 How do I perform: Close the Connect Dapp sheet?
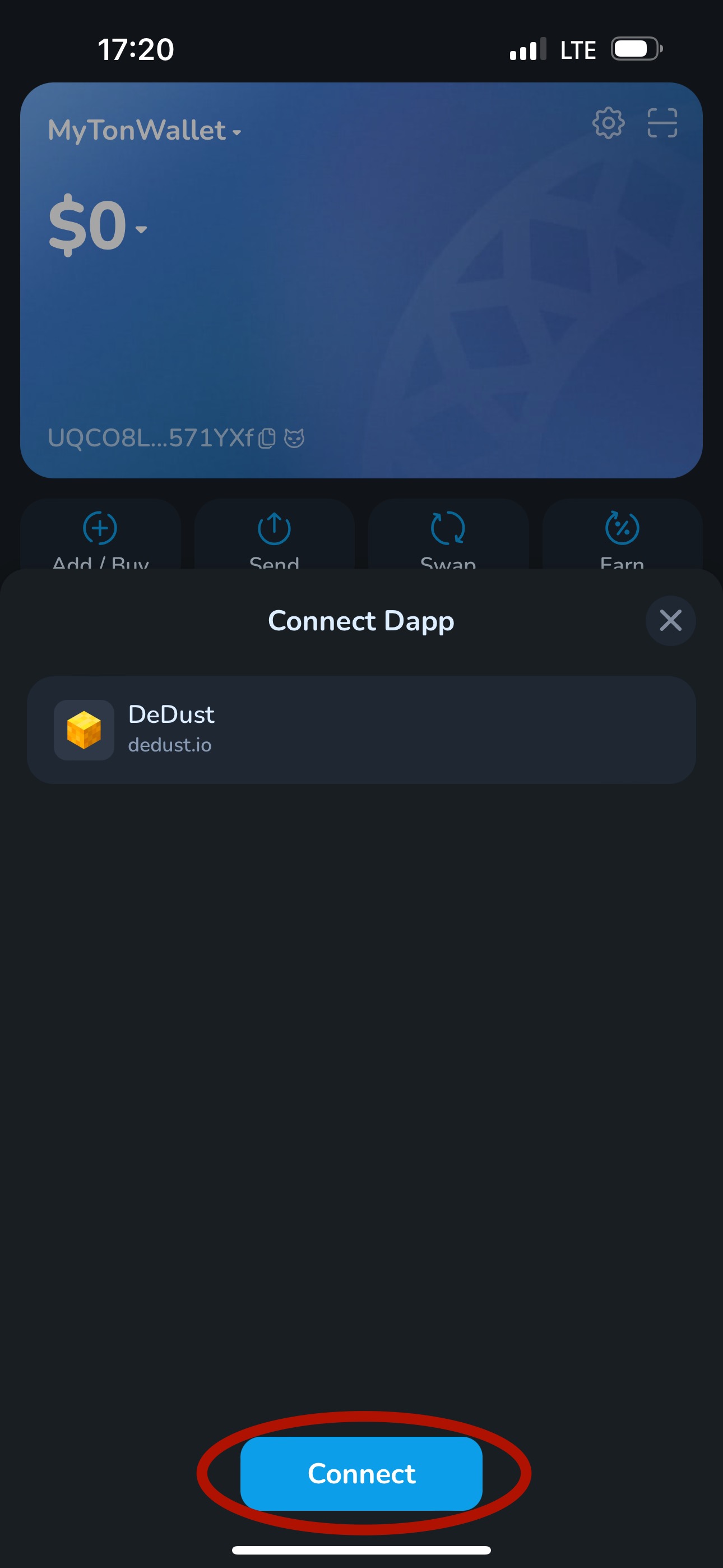670,621
